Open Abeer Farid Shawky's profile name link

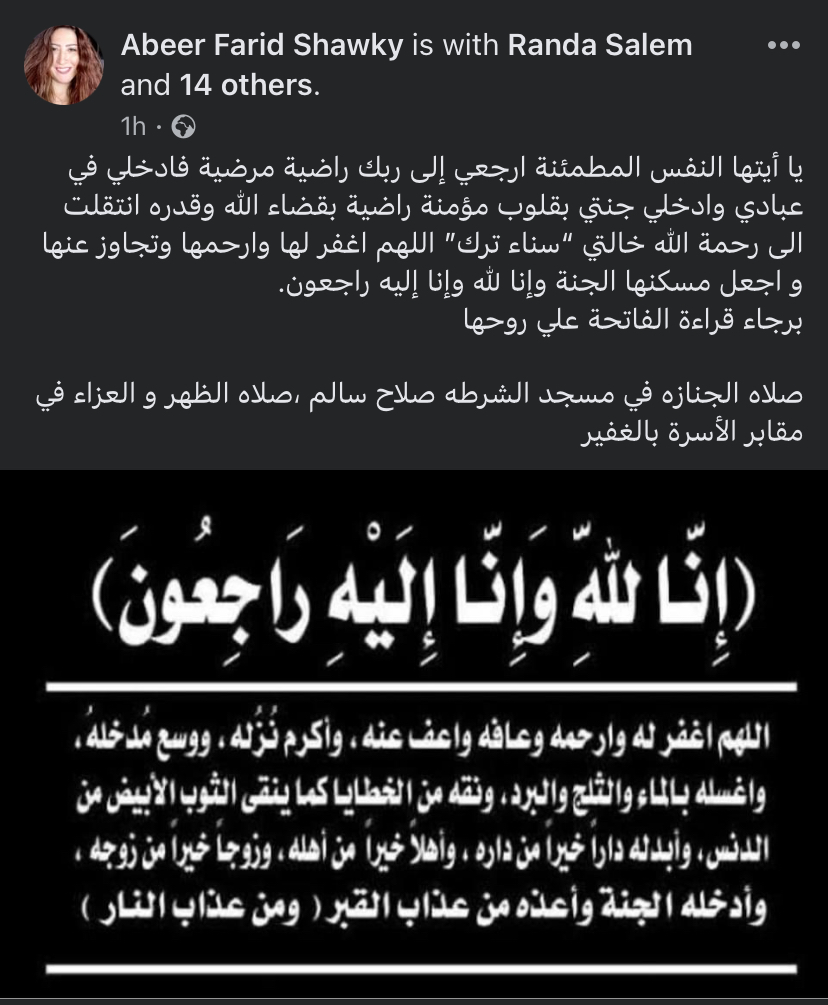264,46
